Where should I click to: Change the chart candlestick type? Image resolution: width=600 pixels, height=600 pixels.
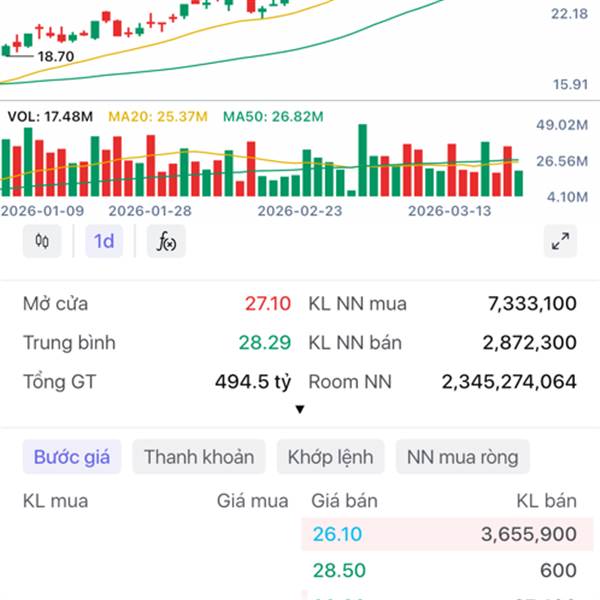[x=42, y=241]
